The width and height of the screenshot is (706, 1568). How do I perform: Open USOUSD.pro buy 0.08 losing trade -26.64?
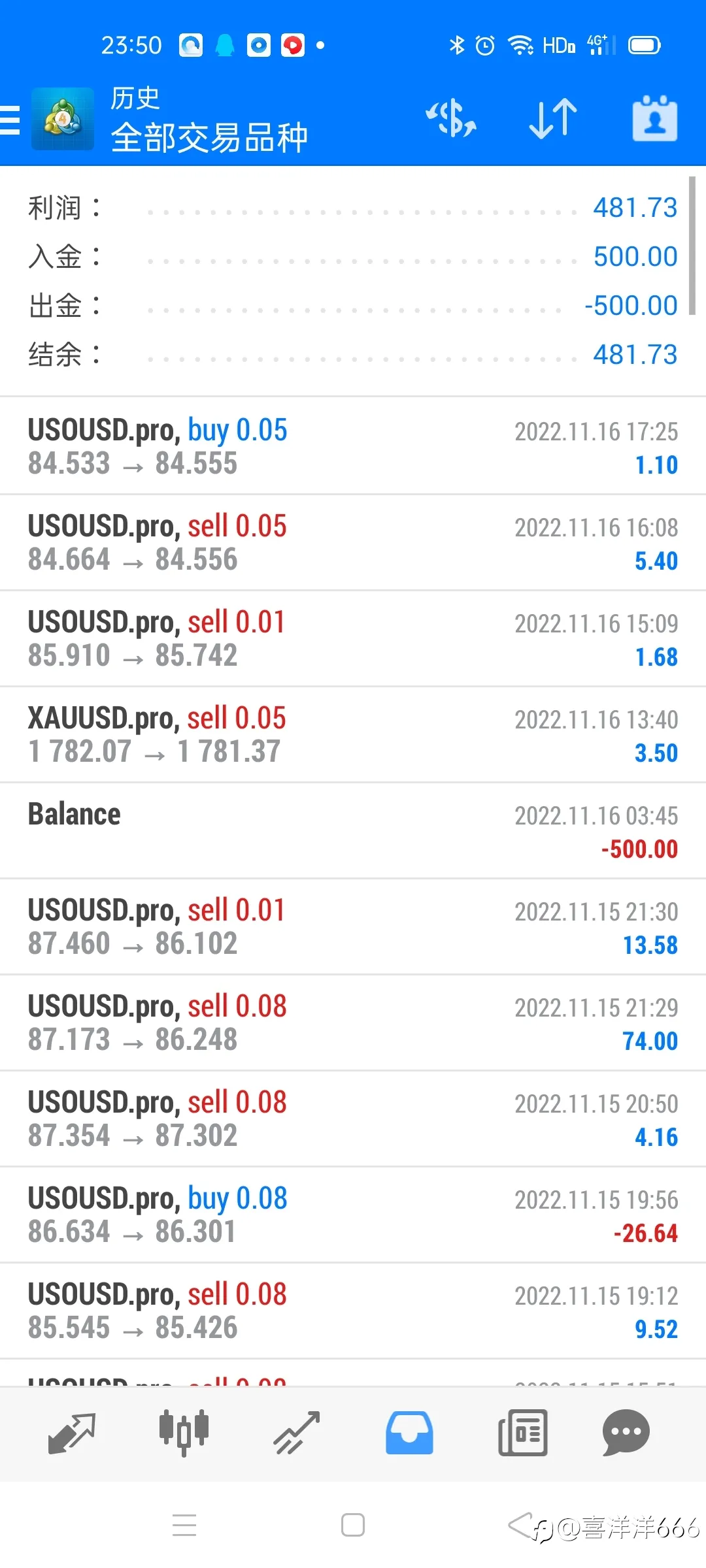353,1215
